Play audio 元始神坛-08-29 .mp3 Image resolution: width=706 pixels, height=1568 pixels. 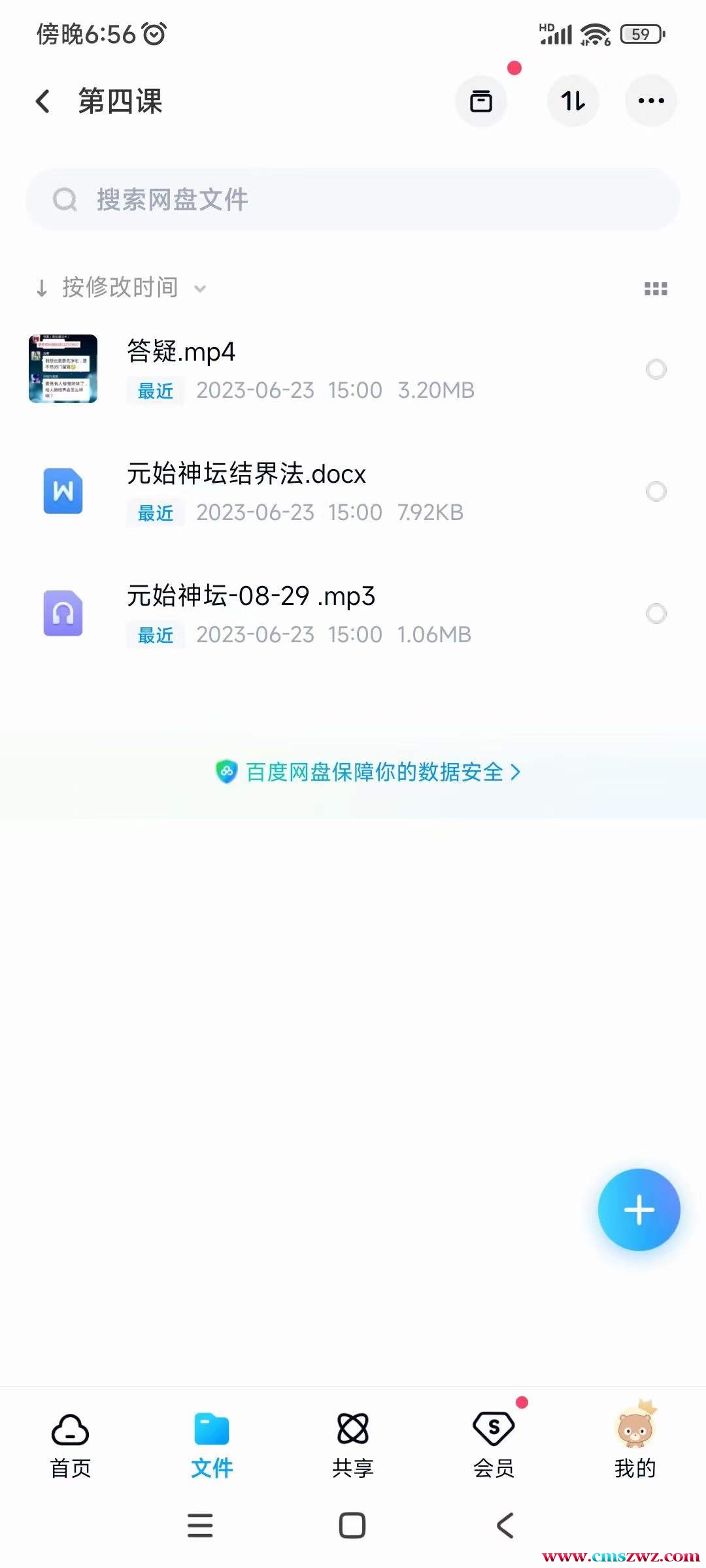coord(251,596)
